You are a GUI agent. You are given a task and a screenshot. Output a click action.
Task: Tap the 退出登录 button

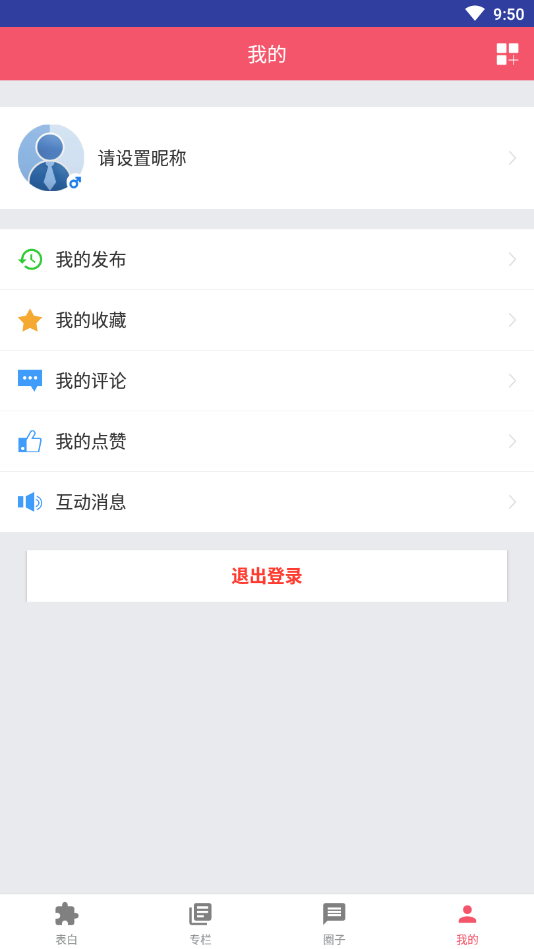[267, 576]
